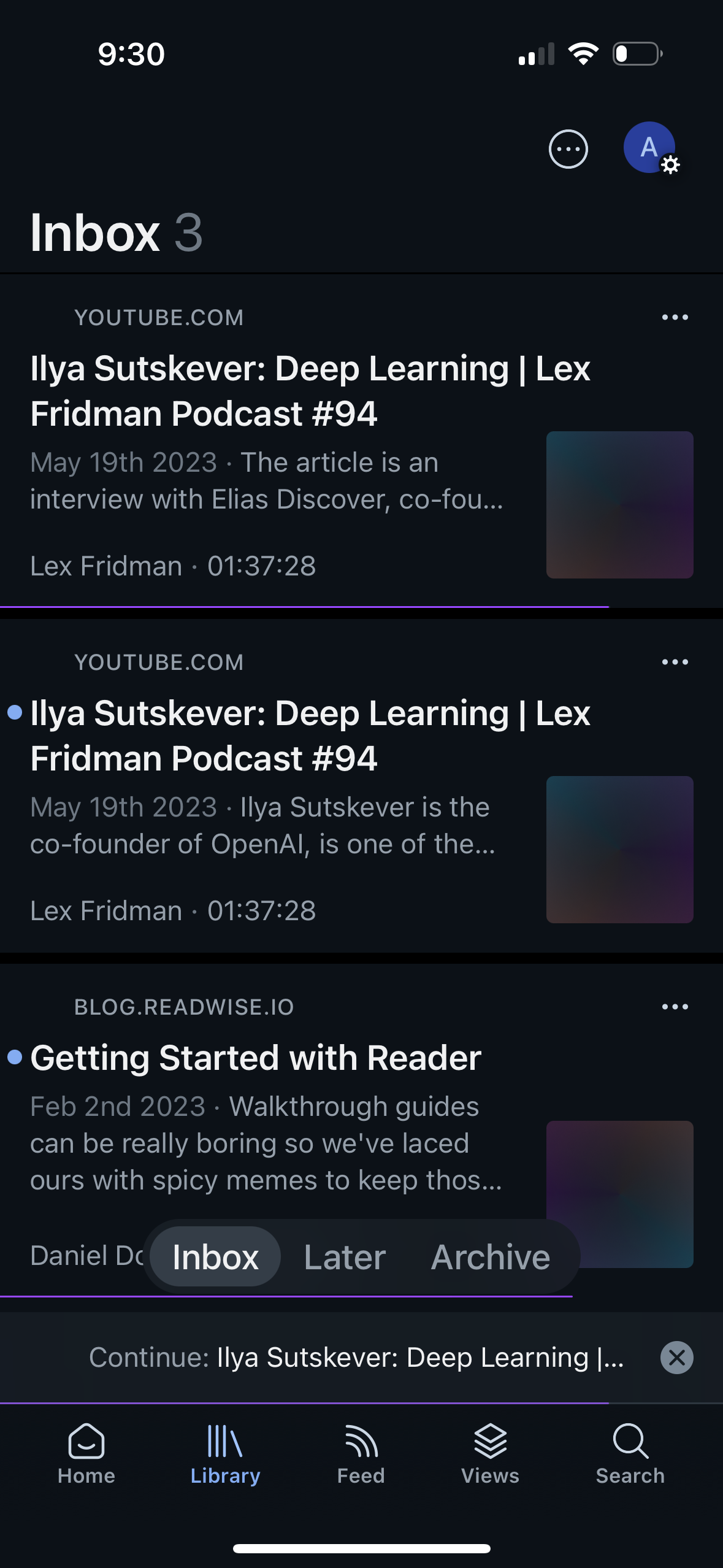The width and height of the screenshot is (723, 1568).
Task: Open the second article's three-dot menu
Action: click(673, 661)
